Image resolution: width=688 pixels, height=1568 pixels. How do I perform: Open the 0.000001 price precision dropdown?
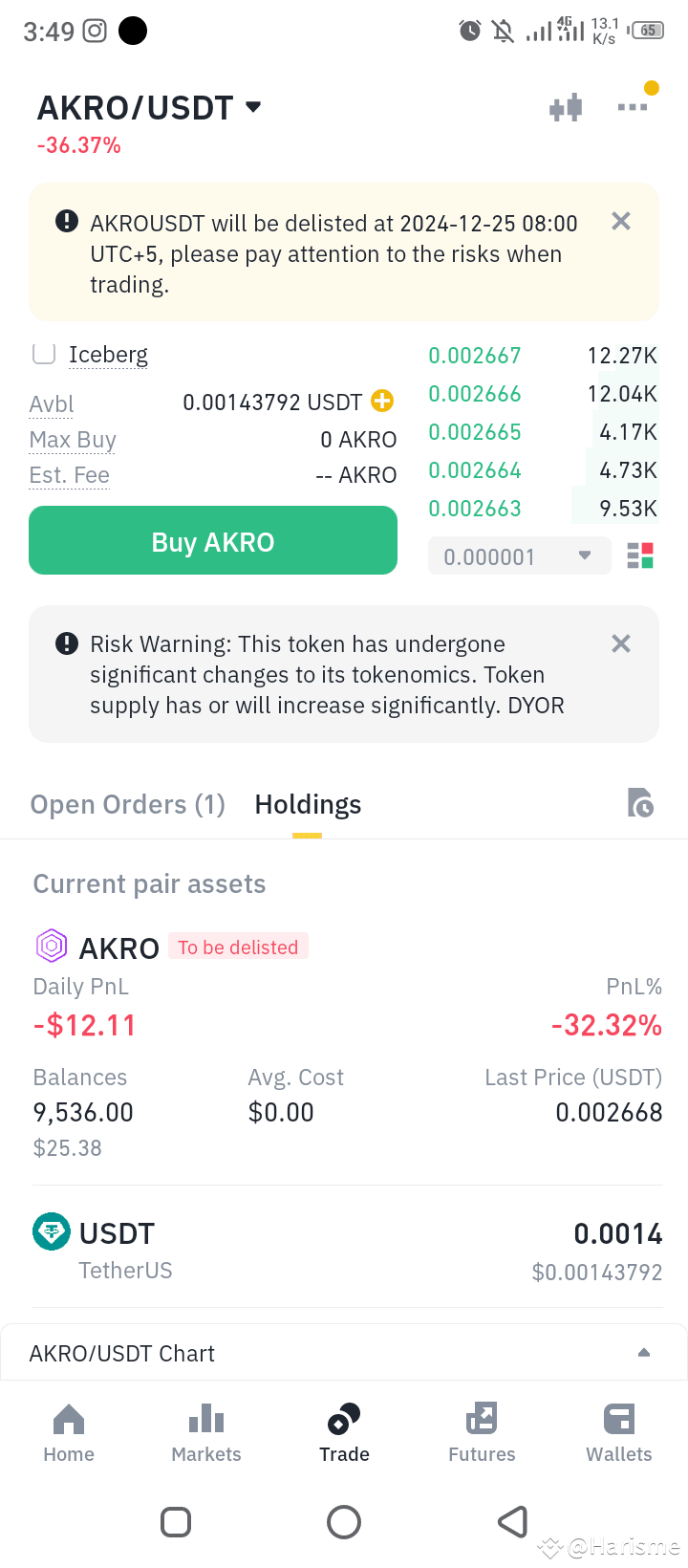[x=519, y=555]
